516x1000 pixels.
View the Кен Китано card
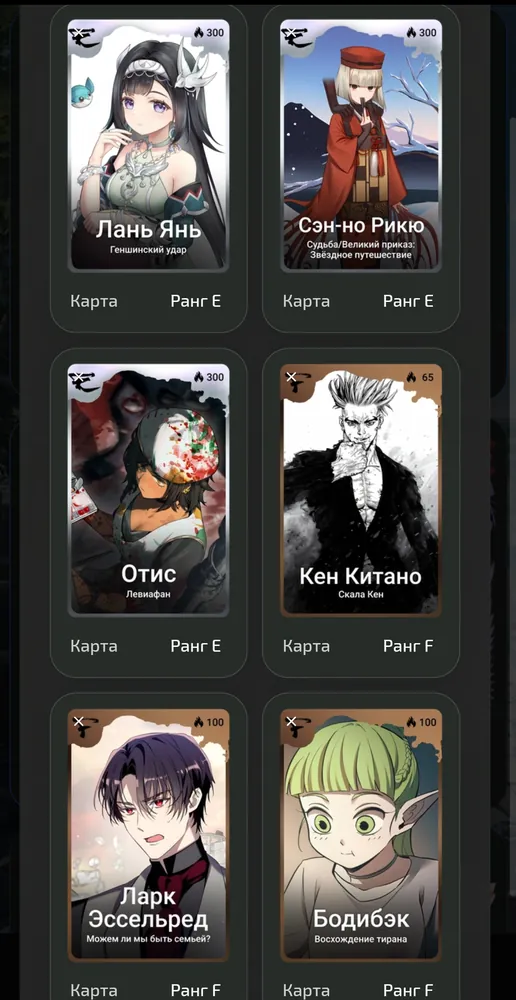click(361, 490)
